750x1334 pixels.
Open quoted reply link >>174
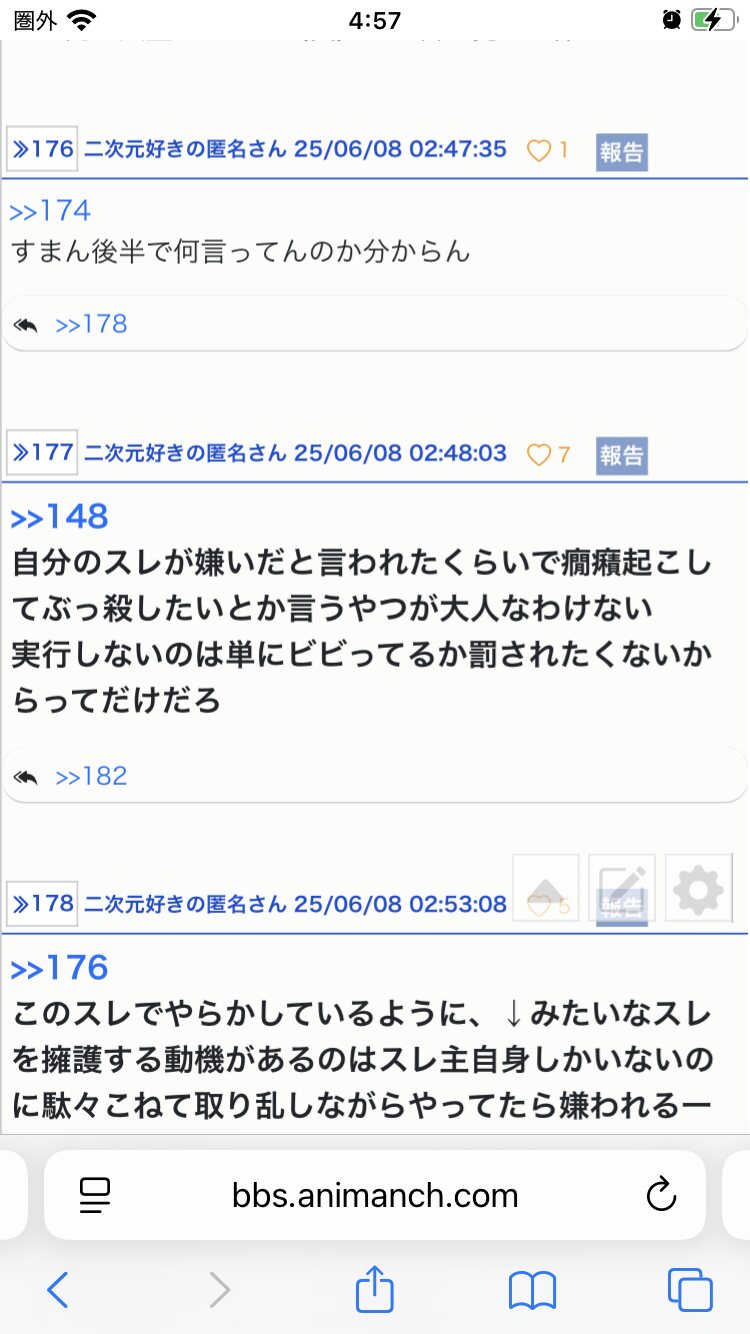point(50,211)
